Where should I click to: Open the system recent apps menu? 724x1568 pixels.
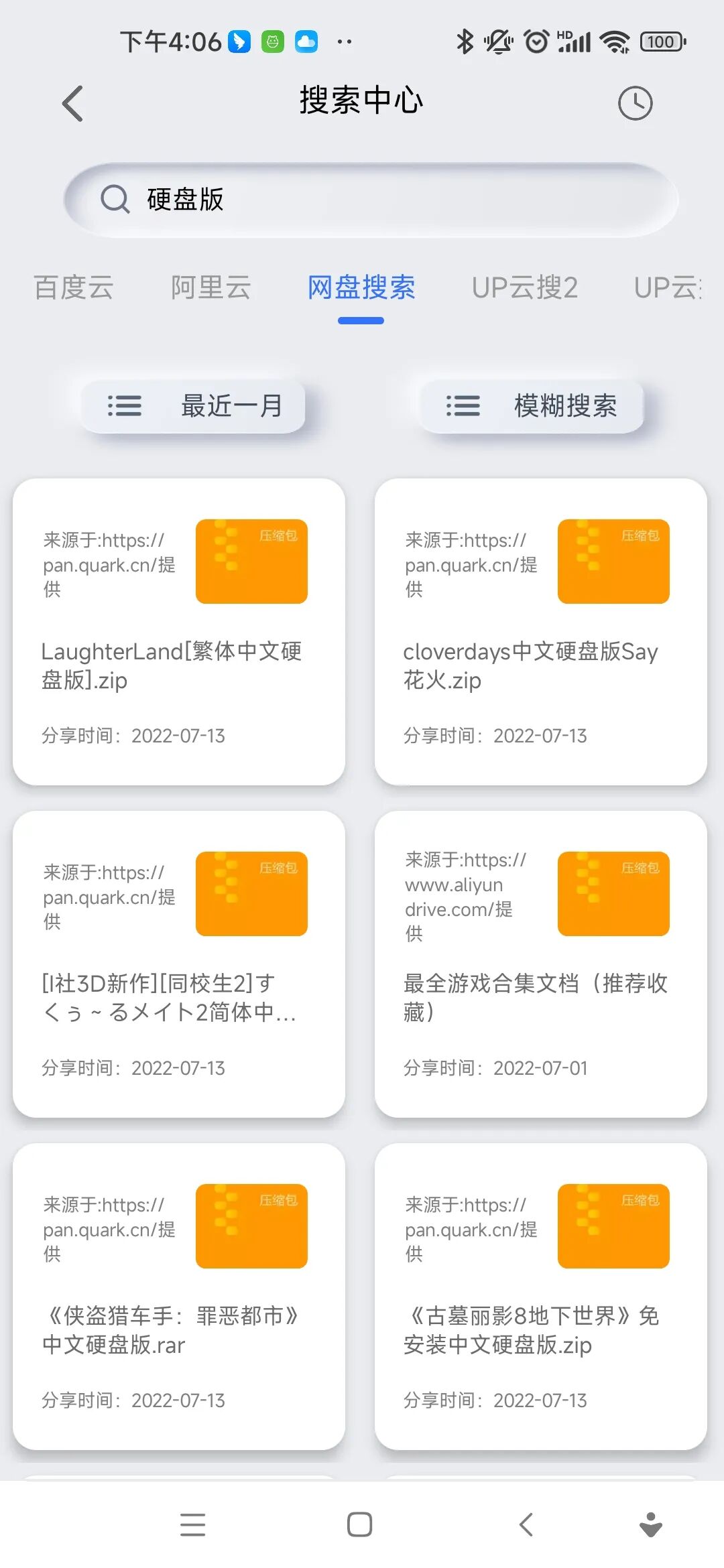[193, 1524]
